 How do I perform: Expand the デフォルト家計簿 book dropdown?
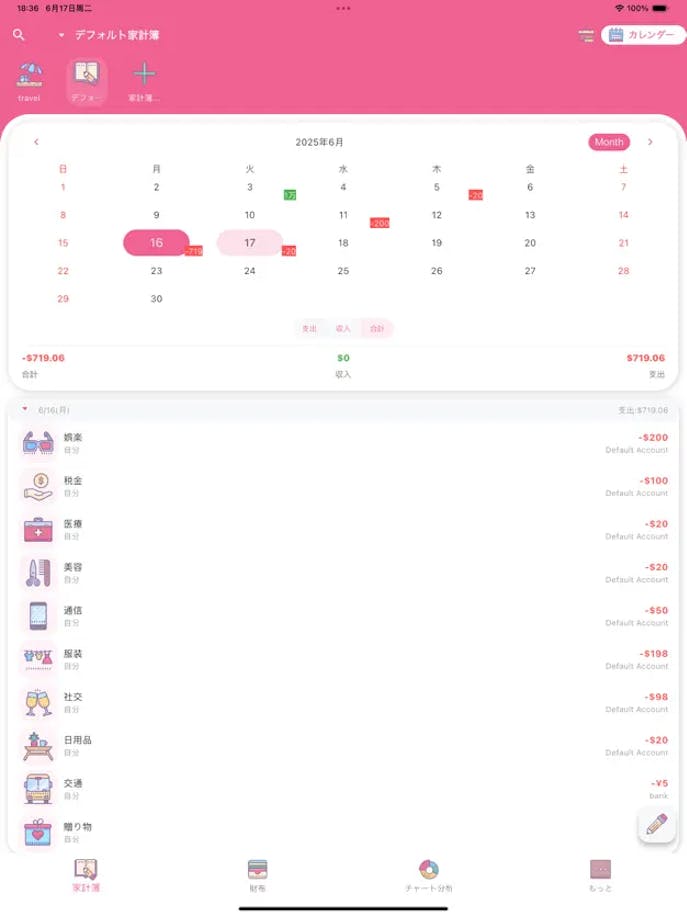coord(62,35)
